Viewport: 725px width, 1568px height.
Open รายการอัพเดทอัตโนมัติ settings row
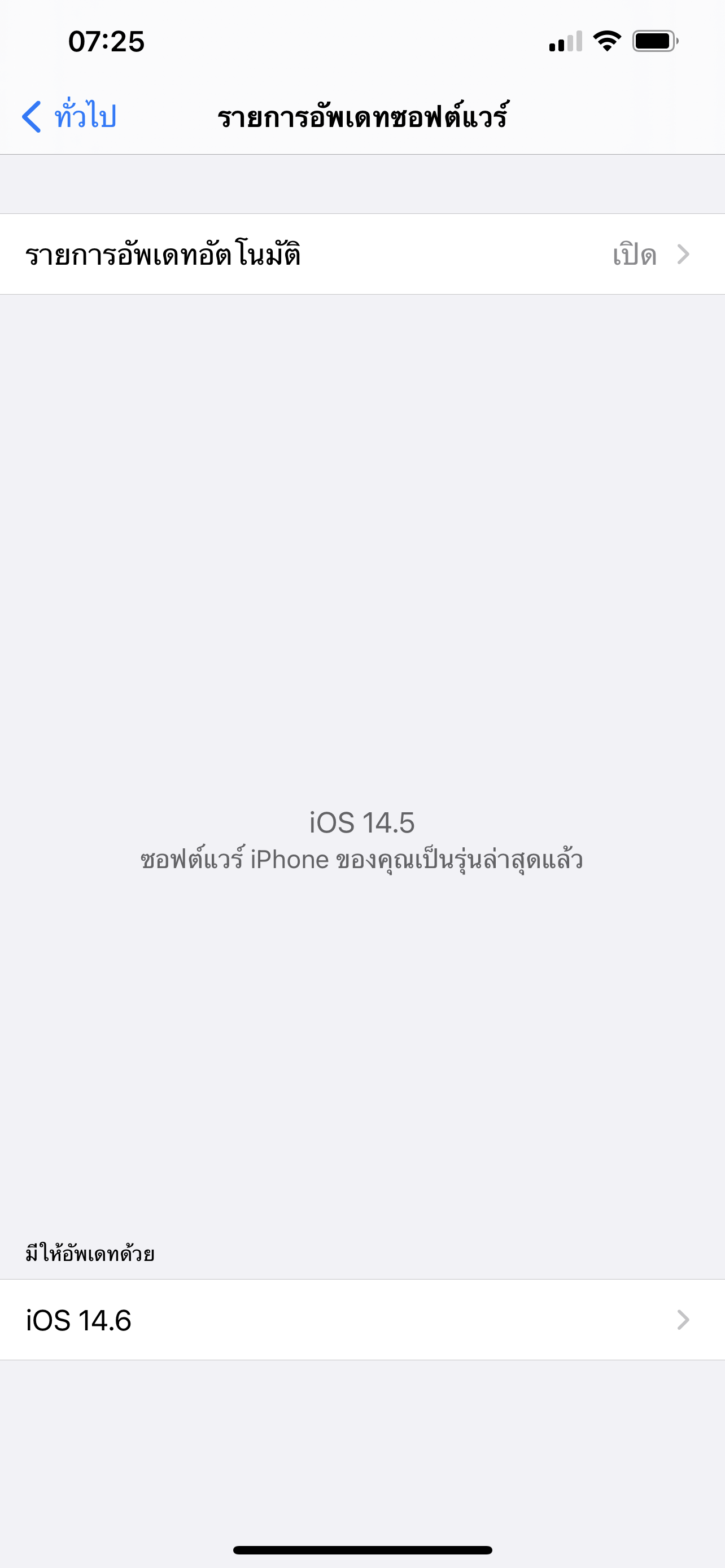click(x=361, y=255)
